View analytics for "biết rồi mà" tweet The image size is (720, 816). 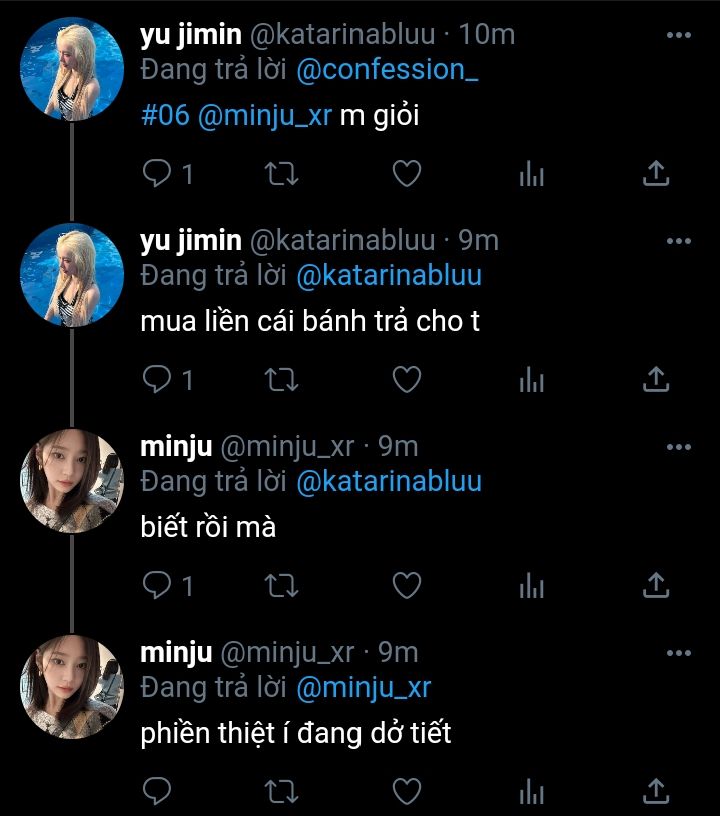531,585
